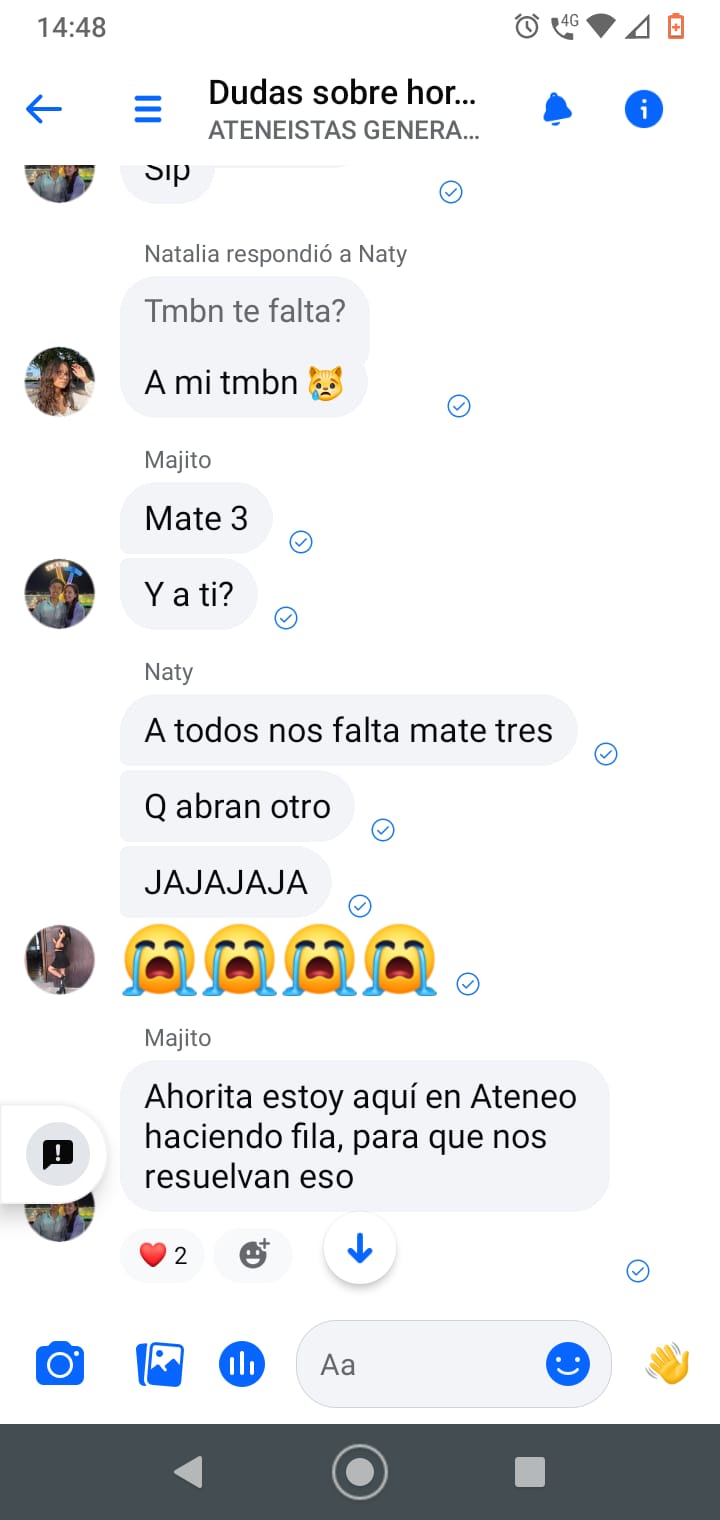This screenshot has width=720, height=1520.
Task: Send a waving hand
Action: coord(668,1364)
